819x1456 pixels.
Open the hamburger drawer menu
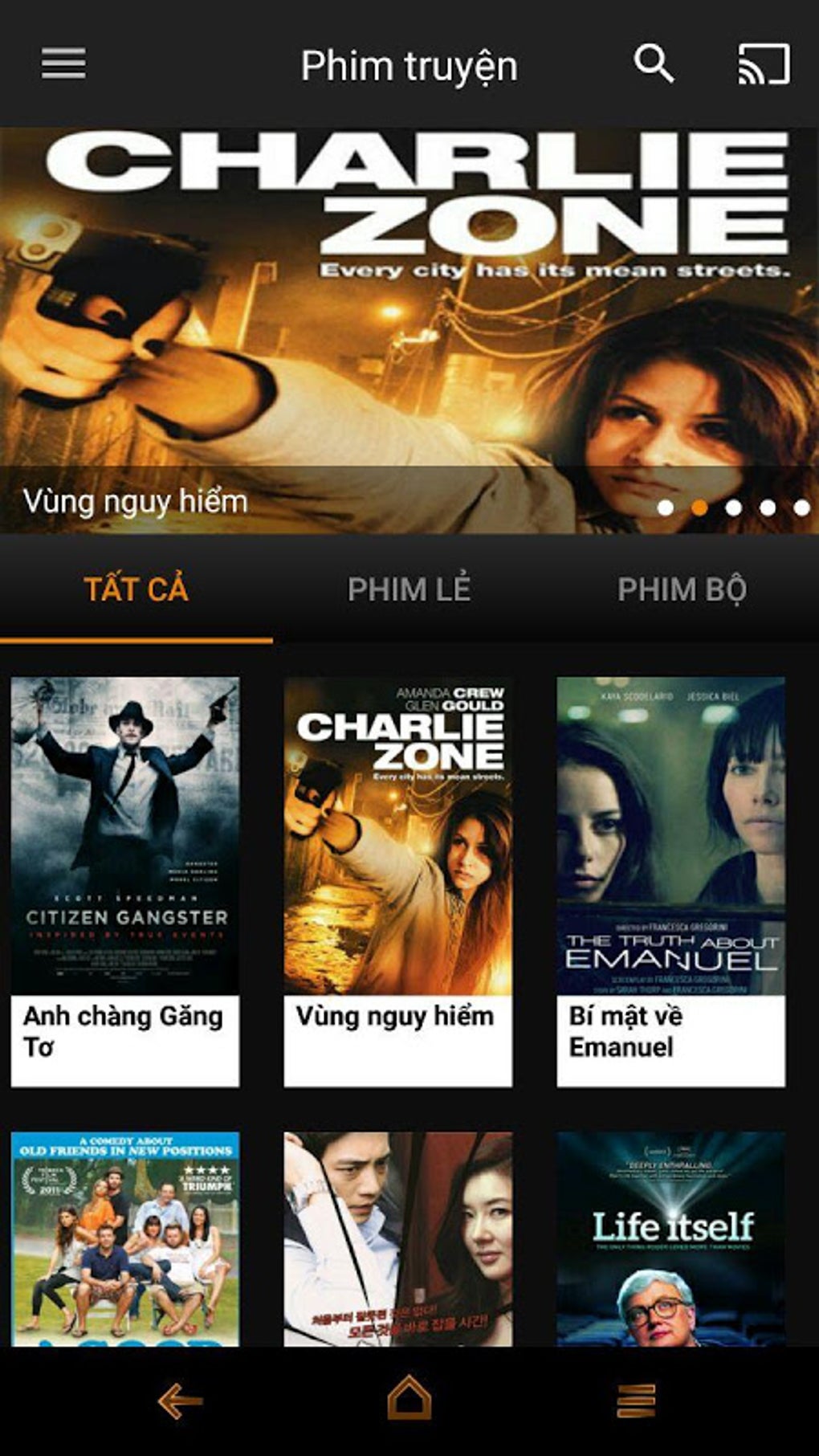click(63, 64)
